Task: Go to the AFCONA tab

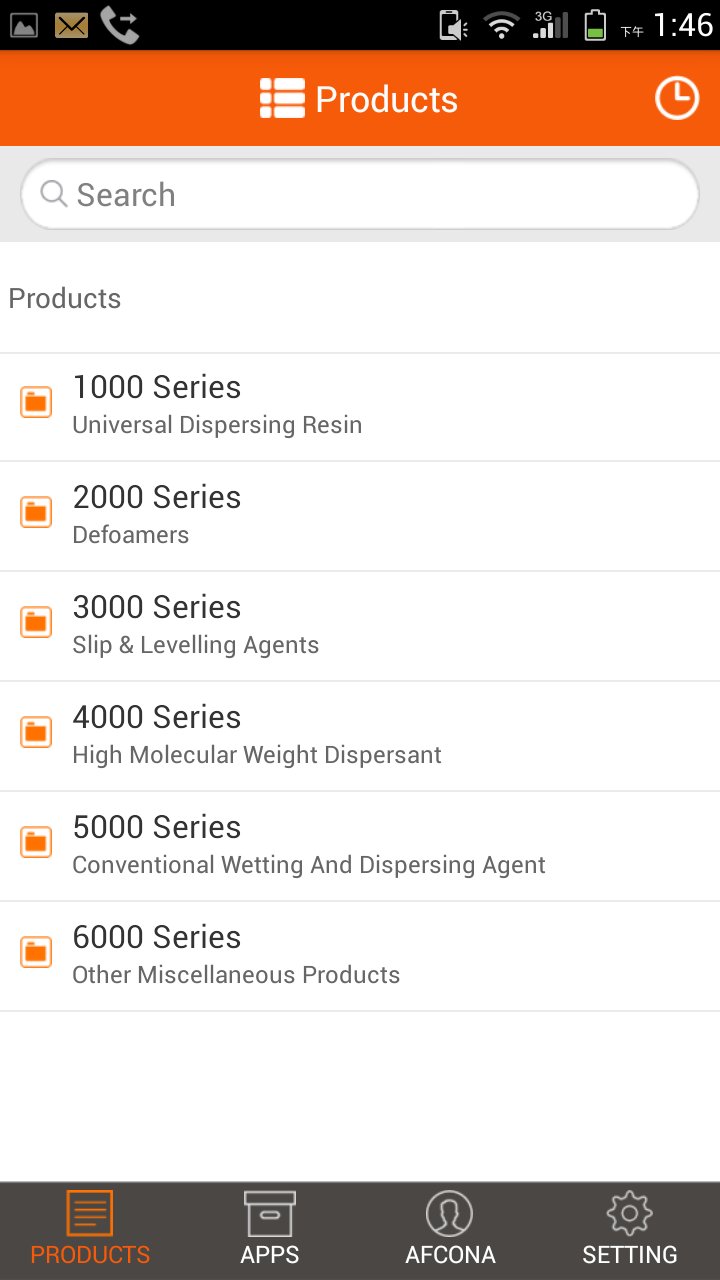Action: point(450,1230)
